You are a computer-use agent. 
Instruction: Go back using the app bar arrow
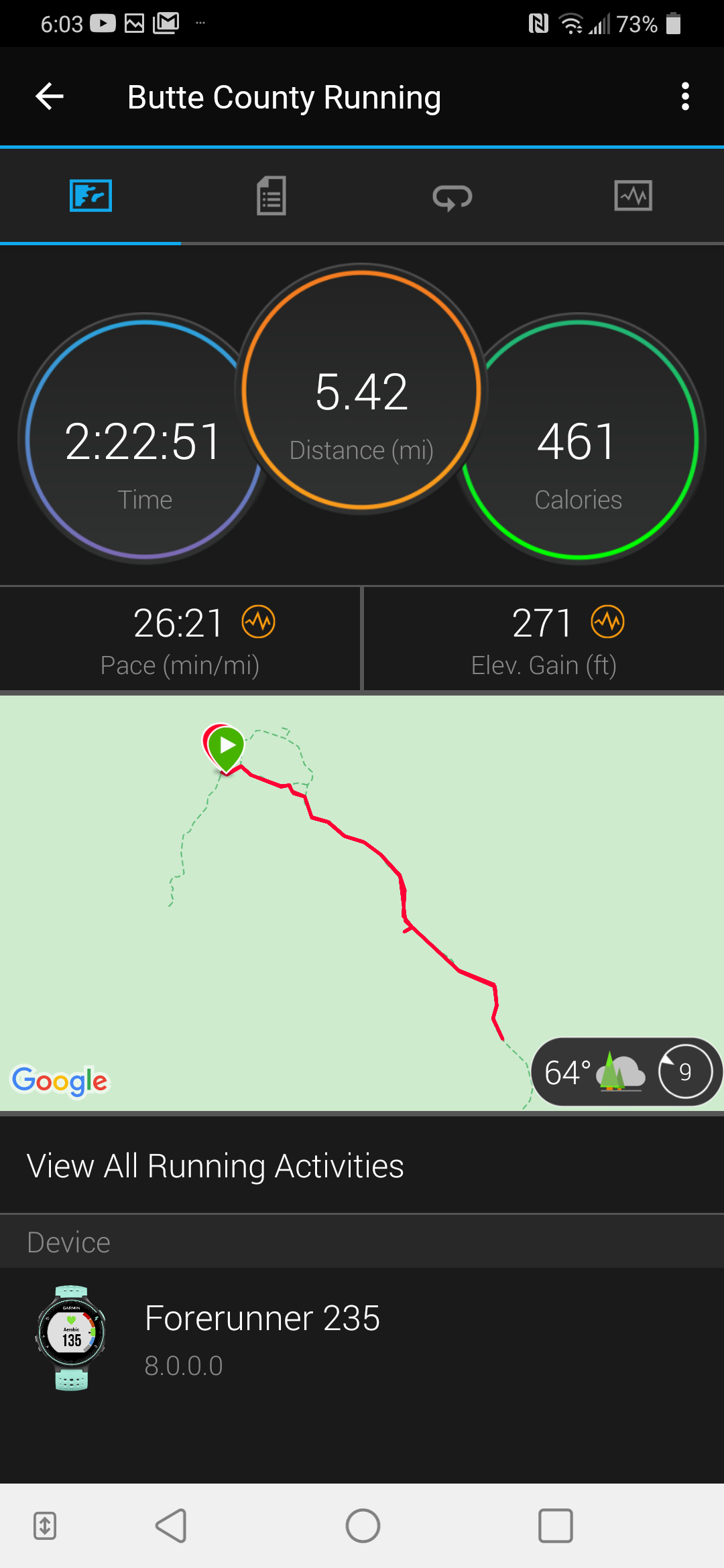point(50,96)
